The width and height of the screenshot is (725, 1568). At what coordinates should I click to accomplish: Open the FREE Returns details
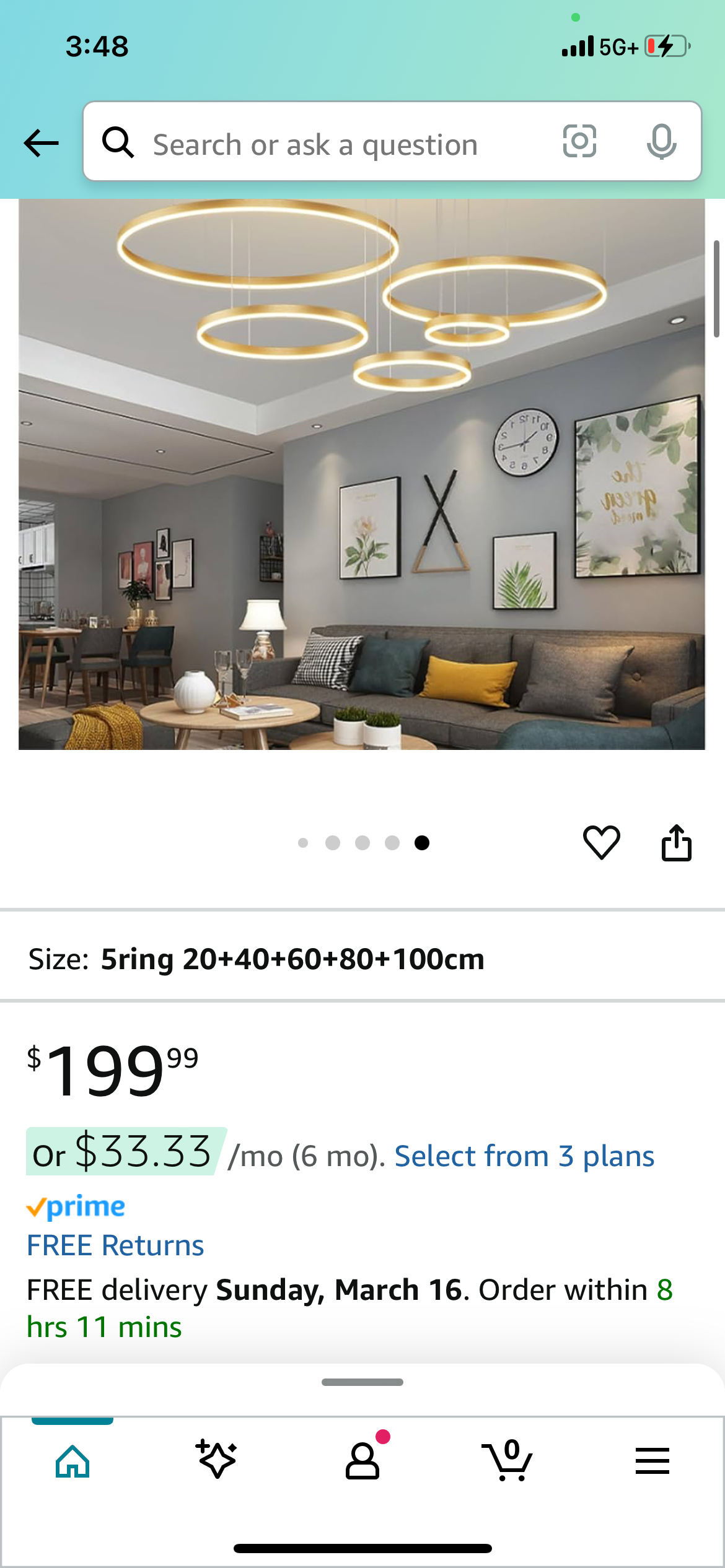(x=115, y=1245)
